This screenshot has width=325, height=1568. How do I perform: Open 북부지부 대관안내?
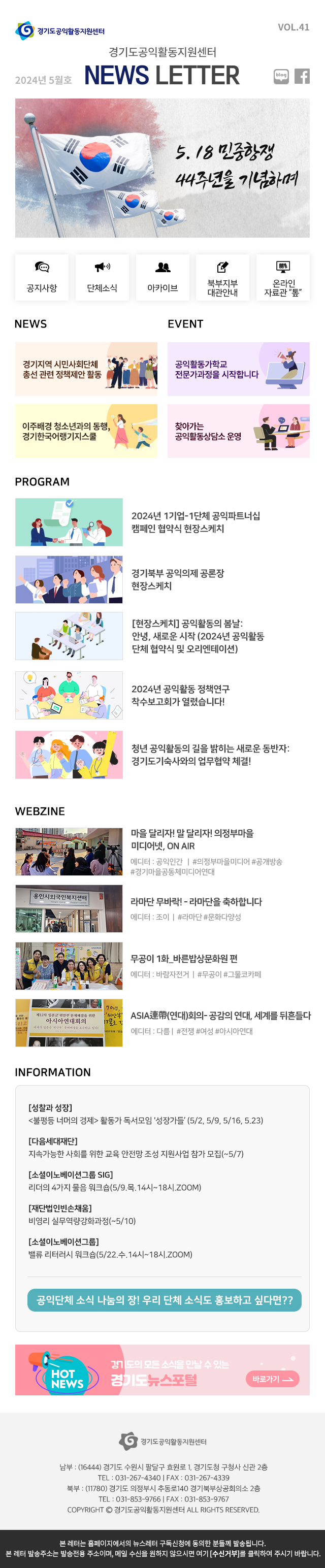[x=222, y=278]
